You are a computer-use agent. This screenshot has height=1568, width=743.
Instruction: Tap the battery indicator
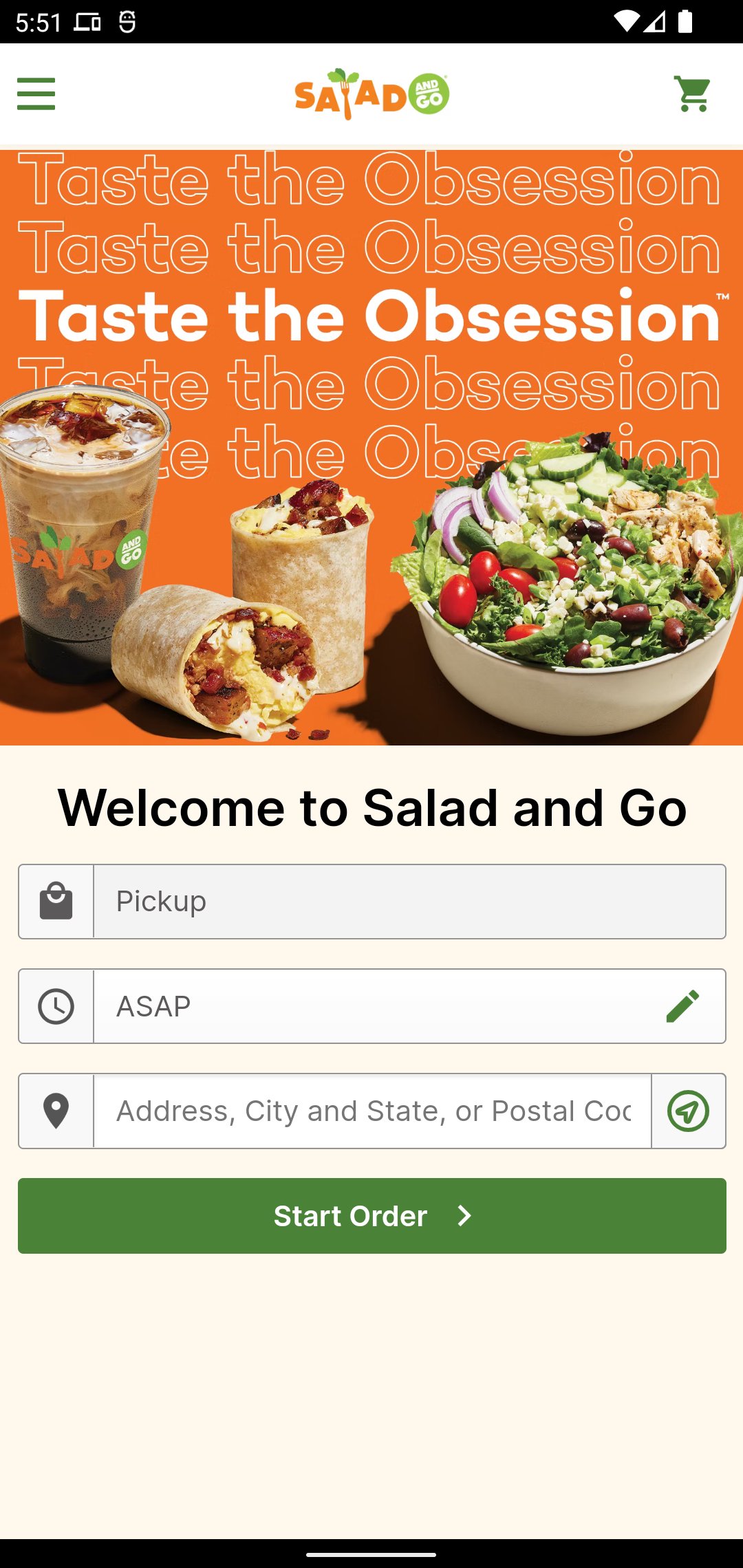[686, 19]
